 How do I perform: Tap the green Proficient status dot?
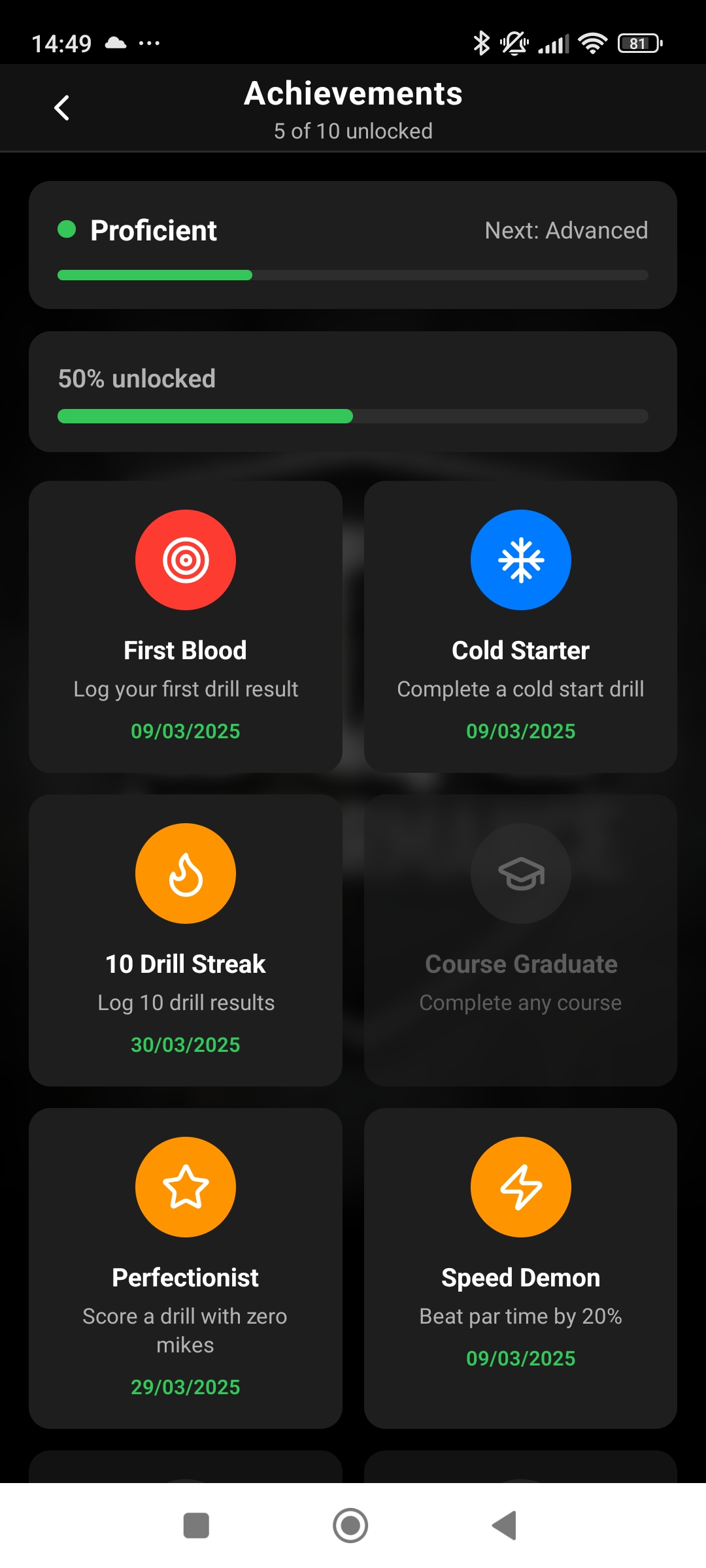[x=67, y=230]
